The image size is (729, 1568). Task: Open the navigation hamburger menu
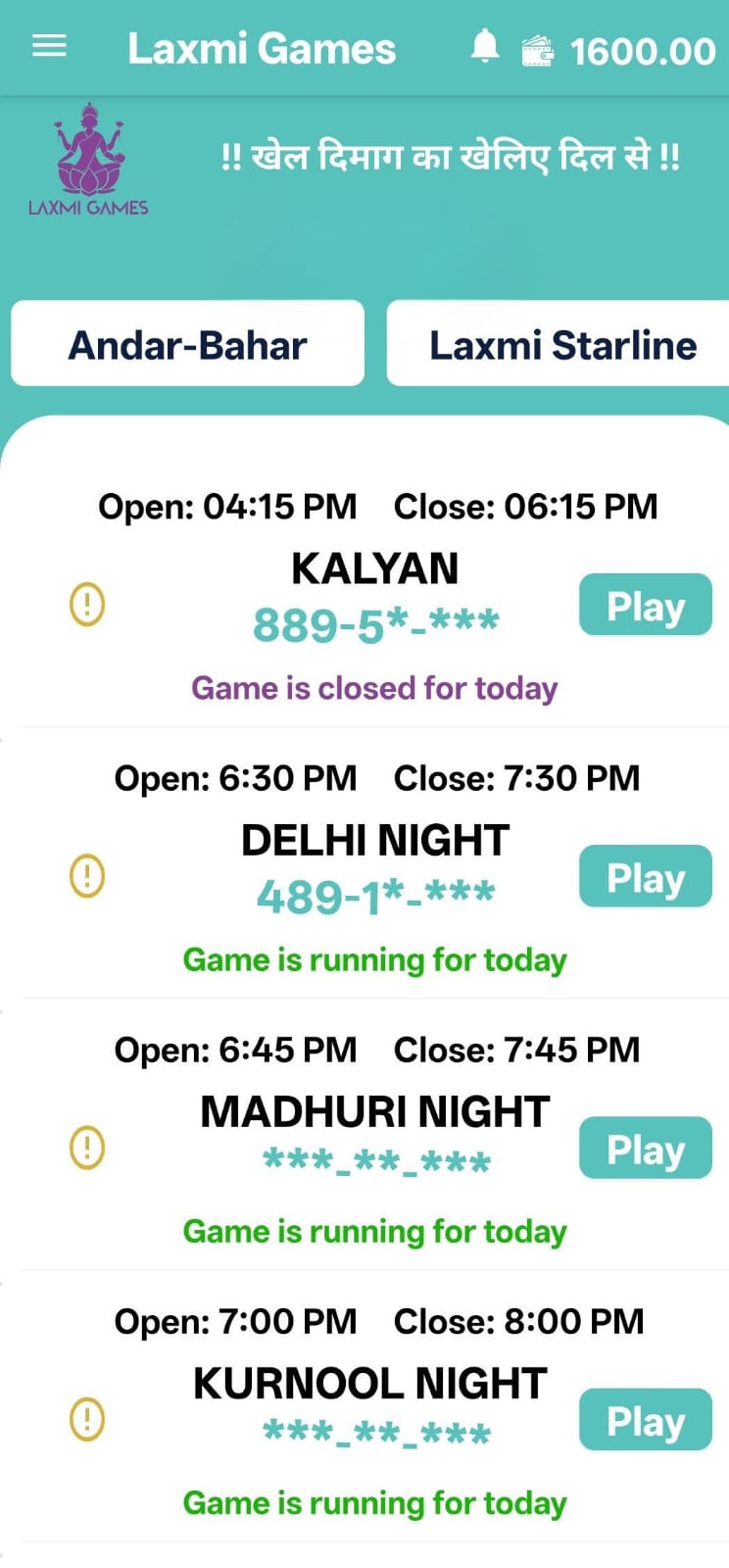pyautogui.click(x=49, y=46)
